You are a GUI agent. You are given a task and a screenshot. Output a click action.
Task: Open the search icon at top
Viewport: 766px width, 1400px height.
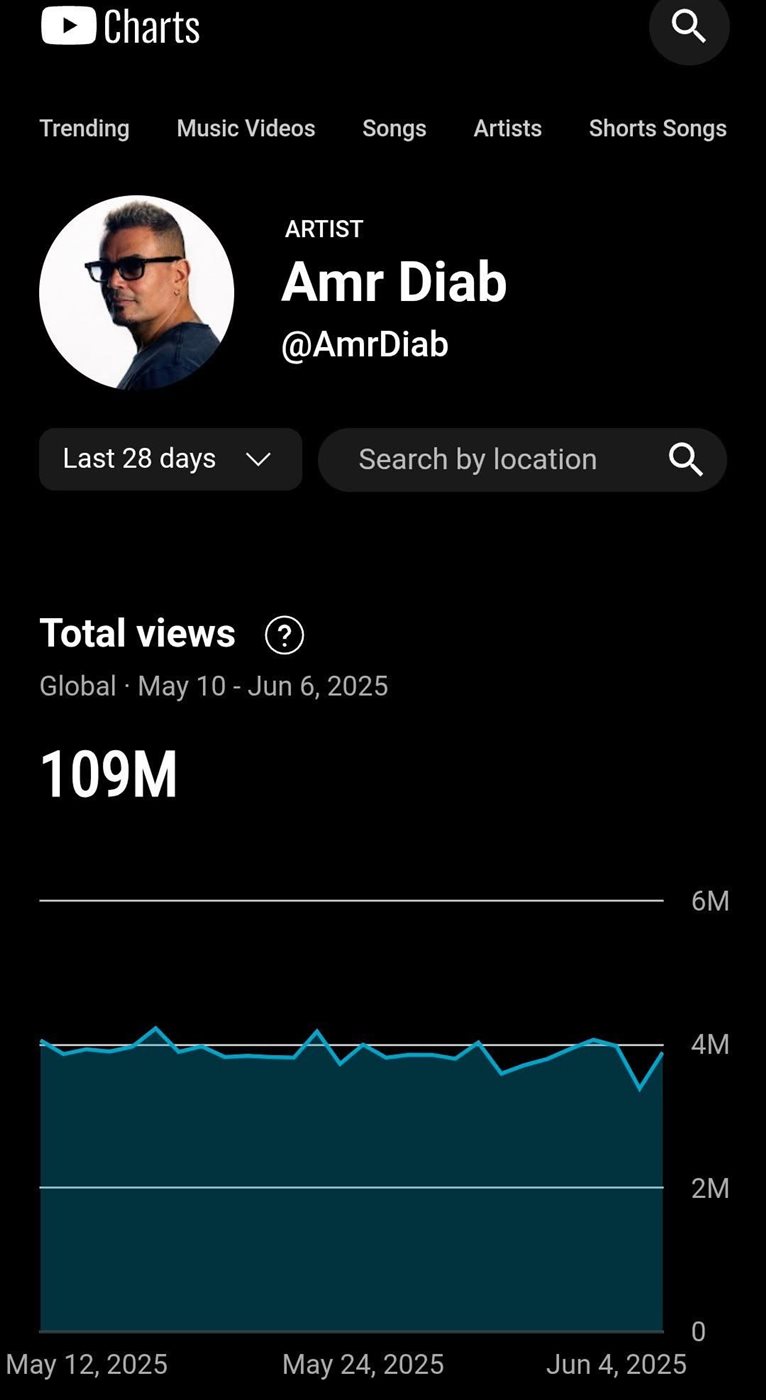click(689, 26)
